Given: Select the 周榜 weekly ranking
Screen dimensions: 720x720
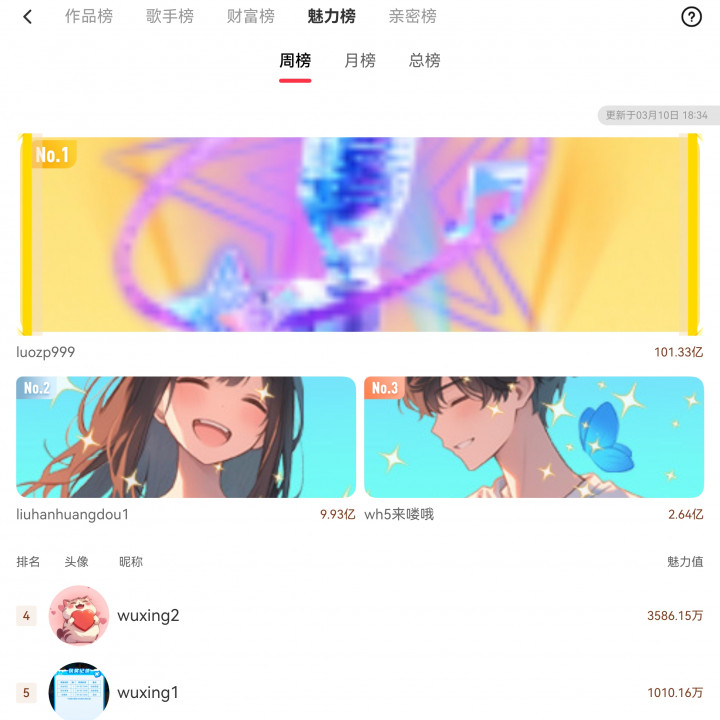Looking at the screenshot, I should 295,61.
